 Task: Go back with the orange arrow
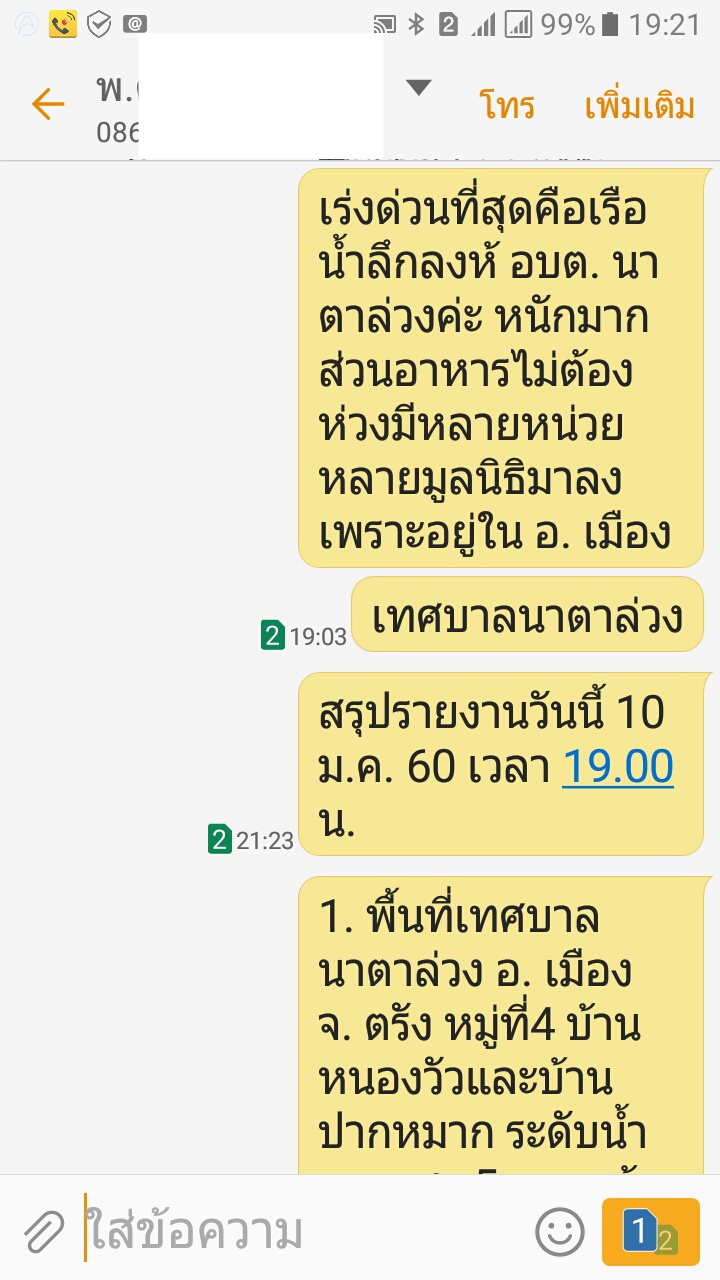pyautogui.click(x=47, y=104)
